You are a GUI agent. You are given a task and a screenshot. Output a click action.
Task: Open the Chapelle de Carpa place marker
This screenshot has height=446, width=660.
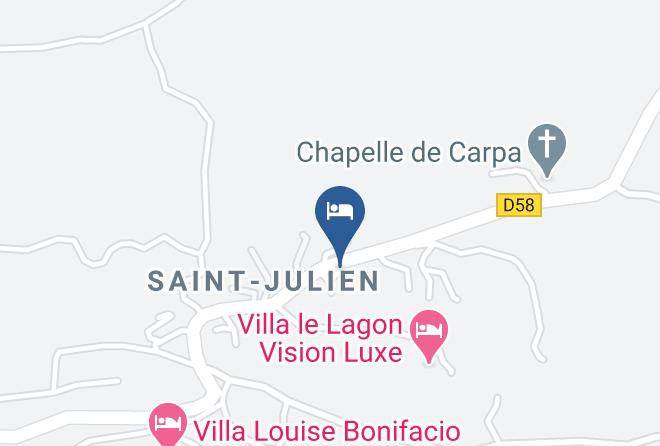pos(546,145)
